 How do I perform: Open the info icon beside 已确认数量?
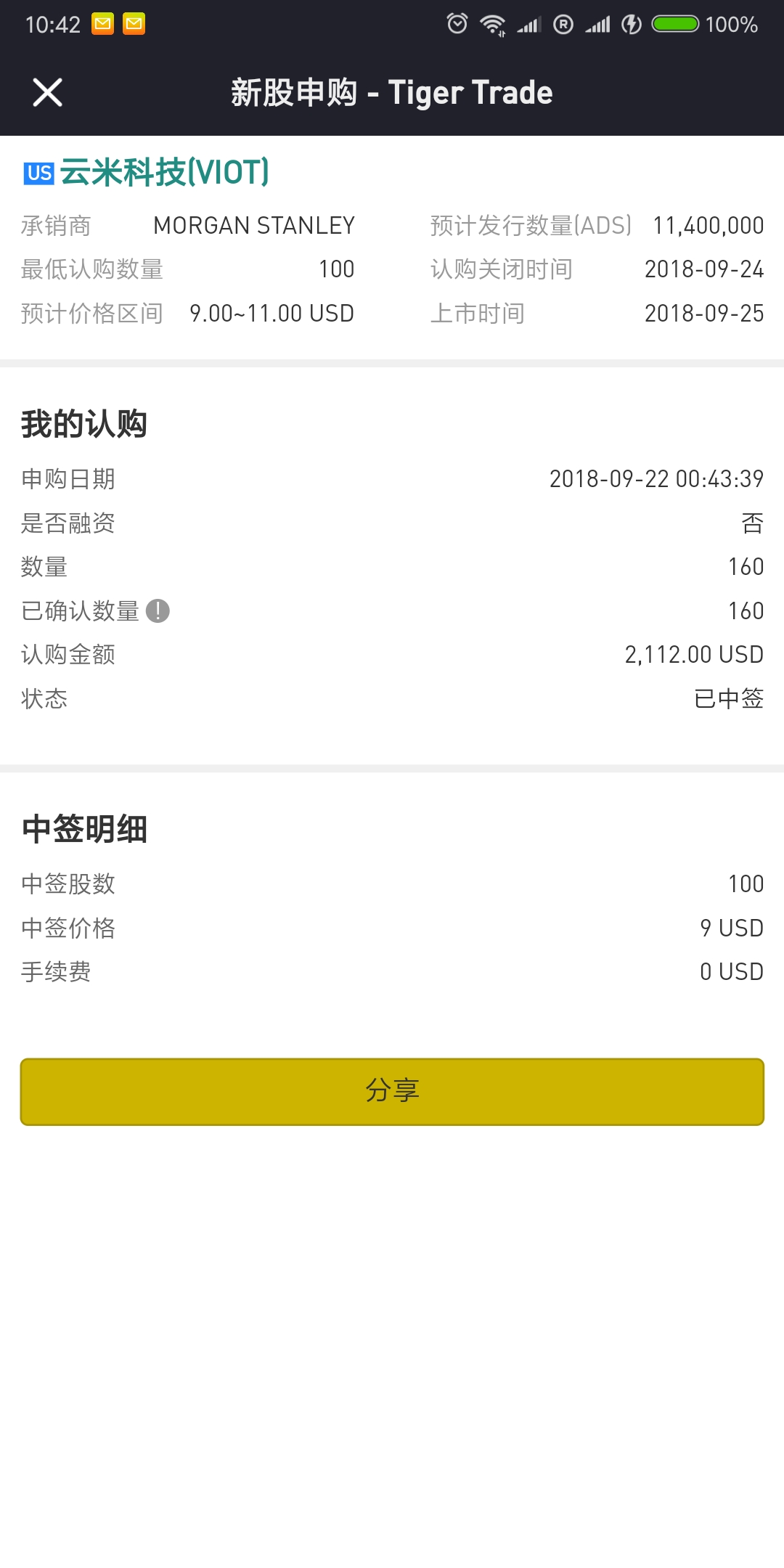158,611
